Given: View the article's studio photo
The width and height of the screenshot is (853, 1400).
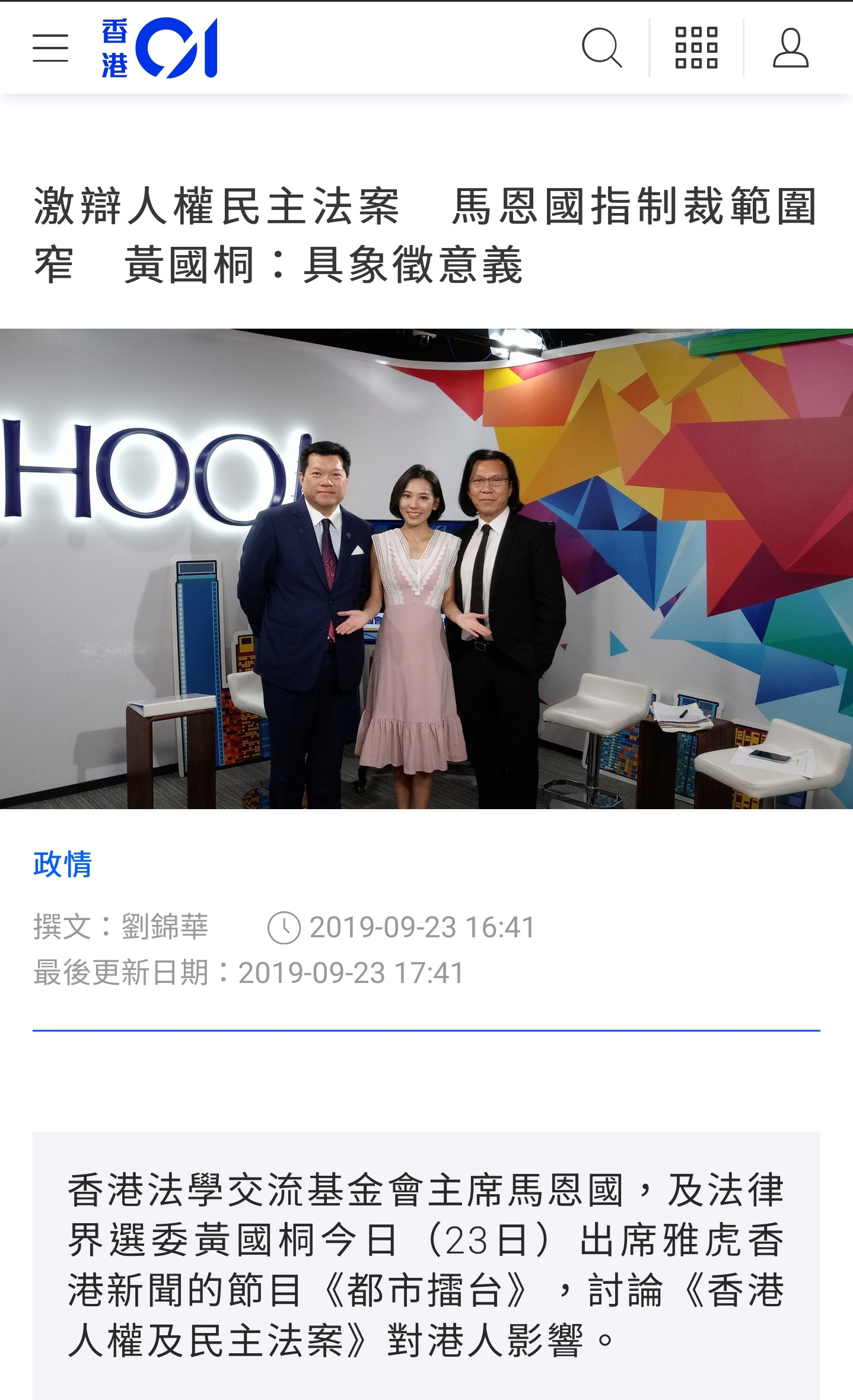Looking at the screenshot, I should 426,568.
